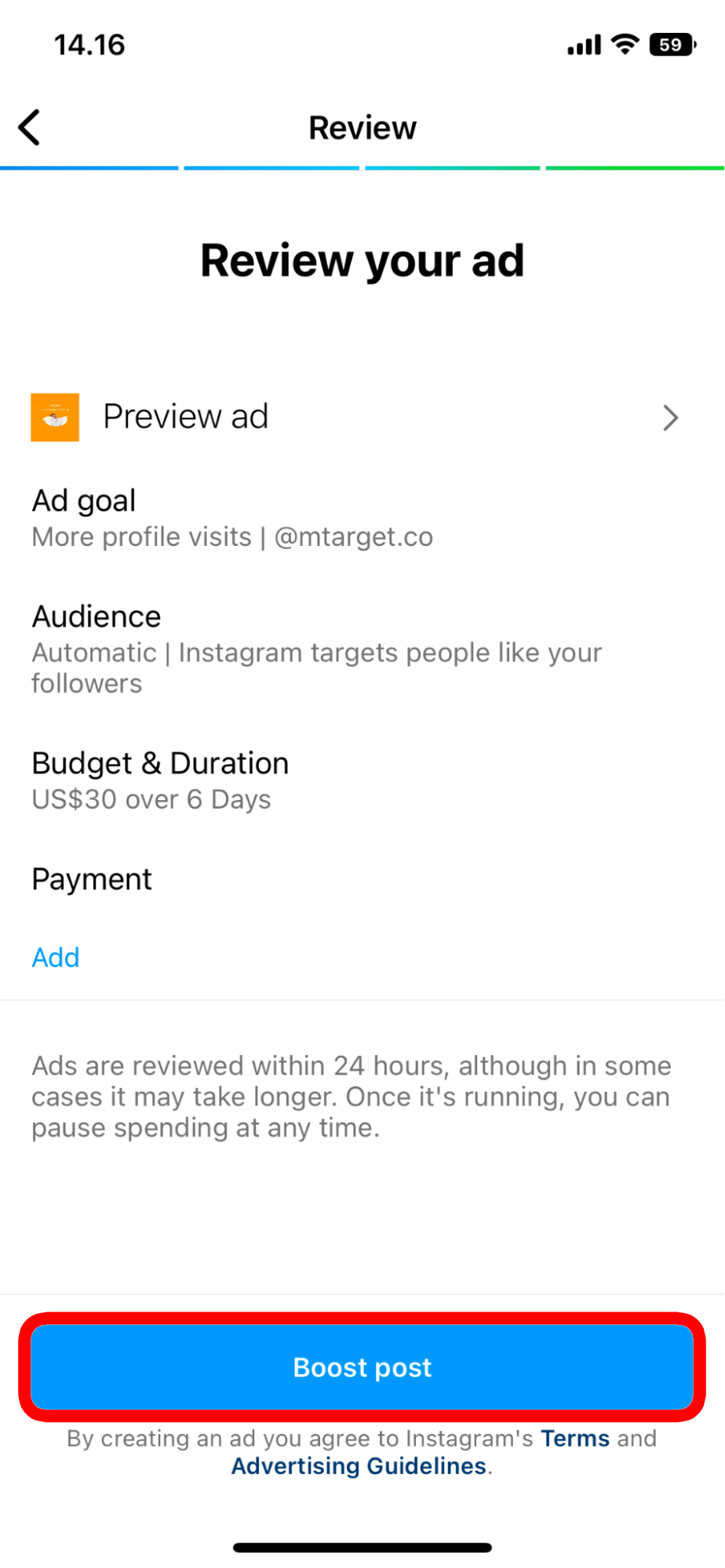Viewport: 725px width, 1568px height.
Task: Open Instagram's Terms link
Action: [x=574, y=1438]
